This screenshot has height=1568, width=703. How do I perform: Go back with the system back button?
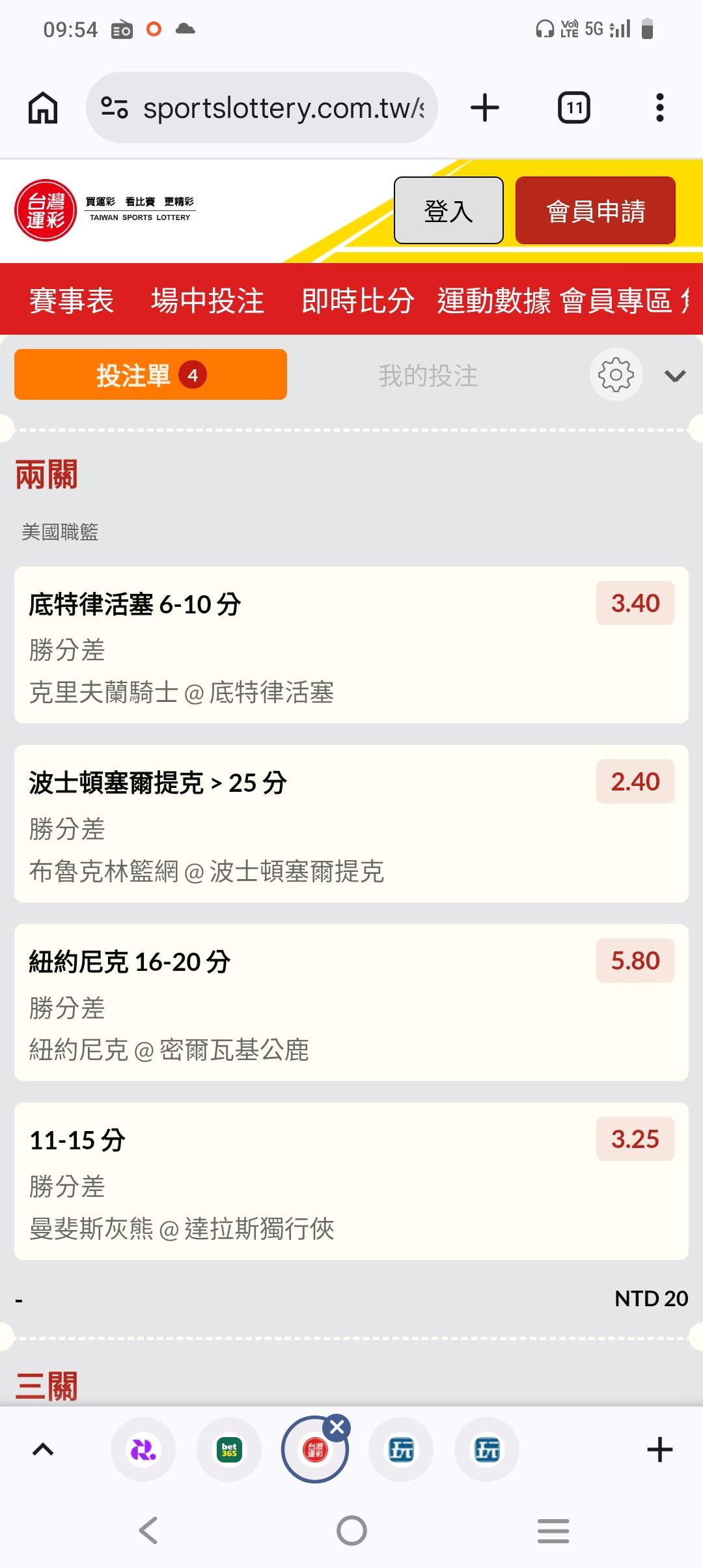click(148, 1530)
